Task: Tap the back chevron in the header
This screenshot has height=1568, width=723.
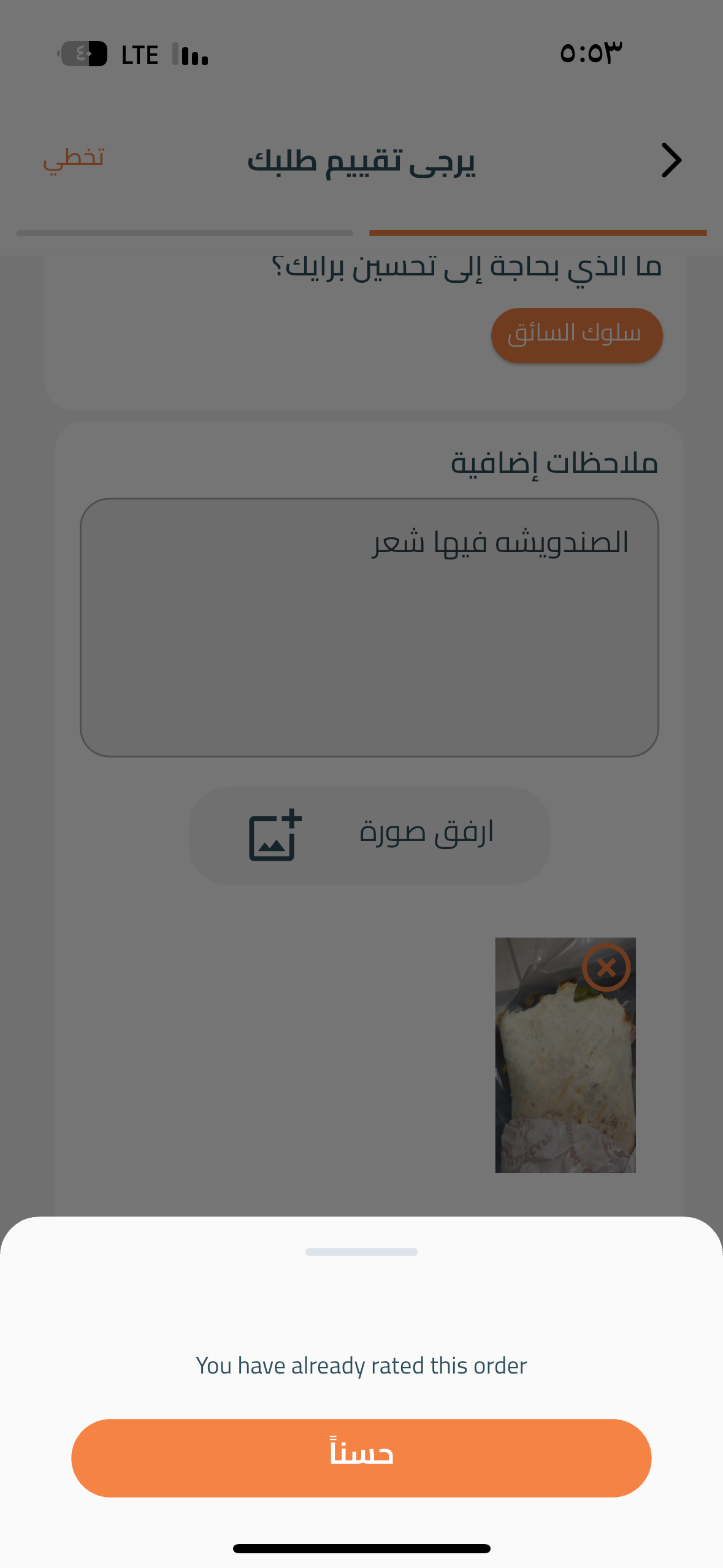Action: click(x=671, y=161)
